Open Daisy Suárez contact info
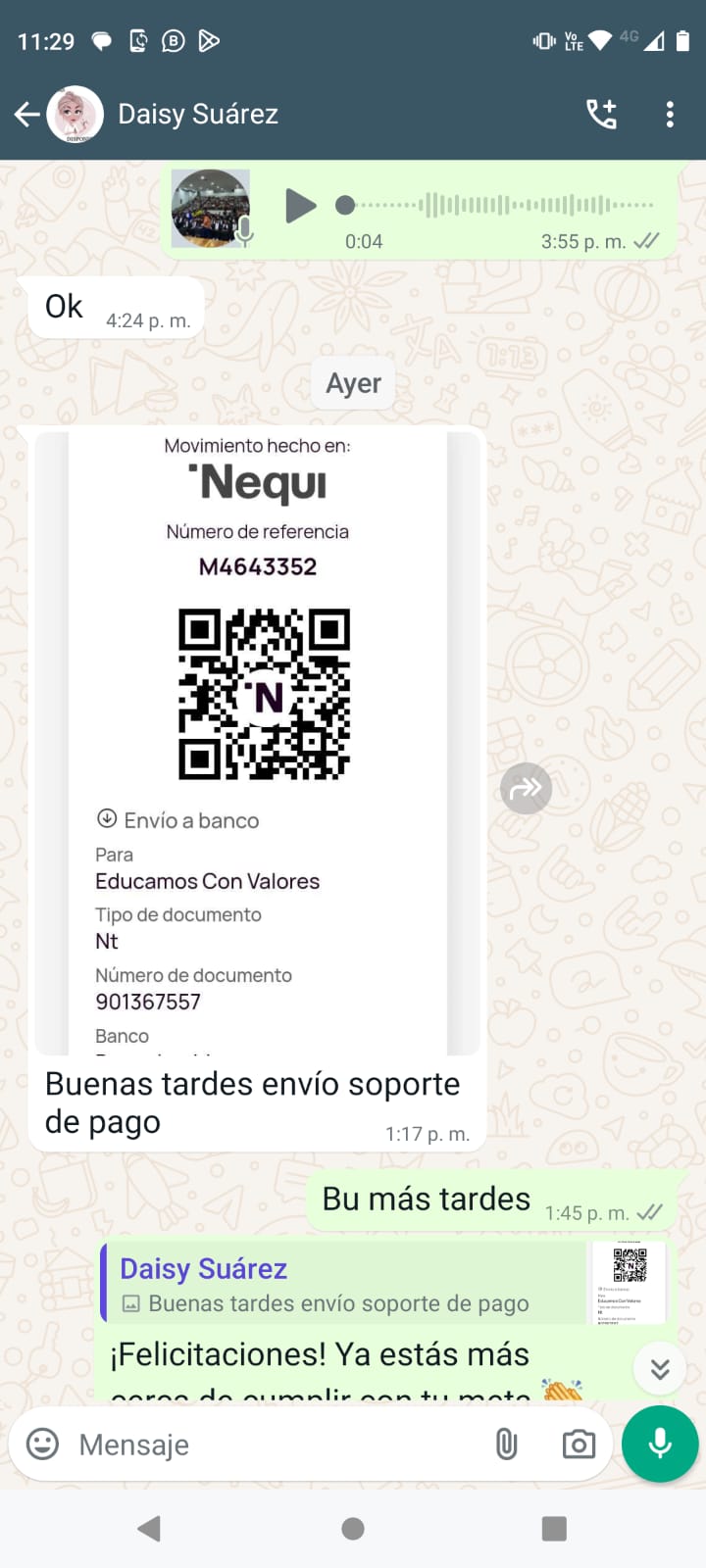Viewport: 706px width, 1568px height. 198,115
